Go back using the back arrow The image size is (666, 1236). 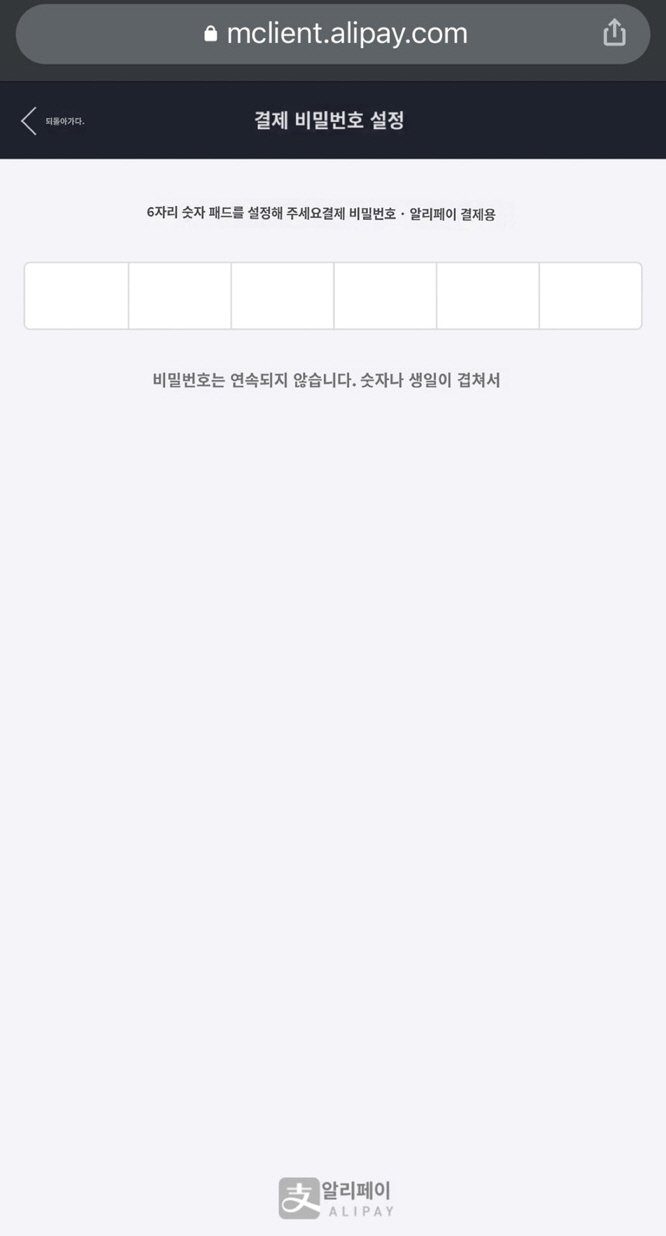[29, 121]
